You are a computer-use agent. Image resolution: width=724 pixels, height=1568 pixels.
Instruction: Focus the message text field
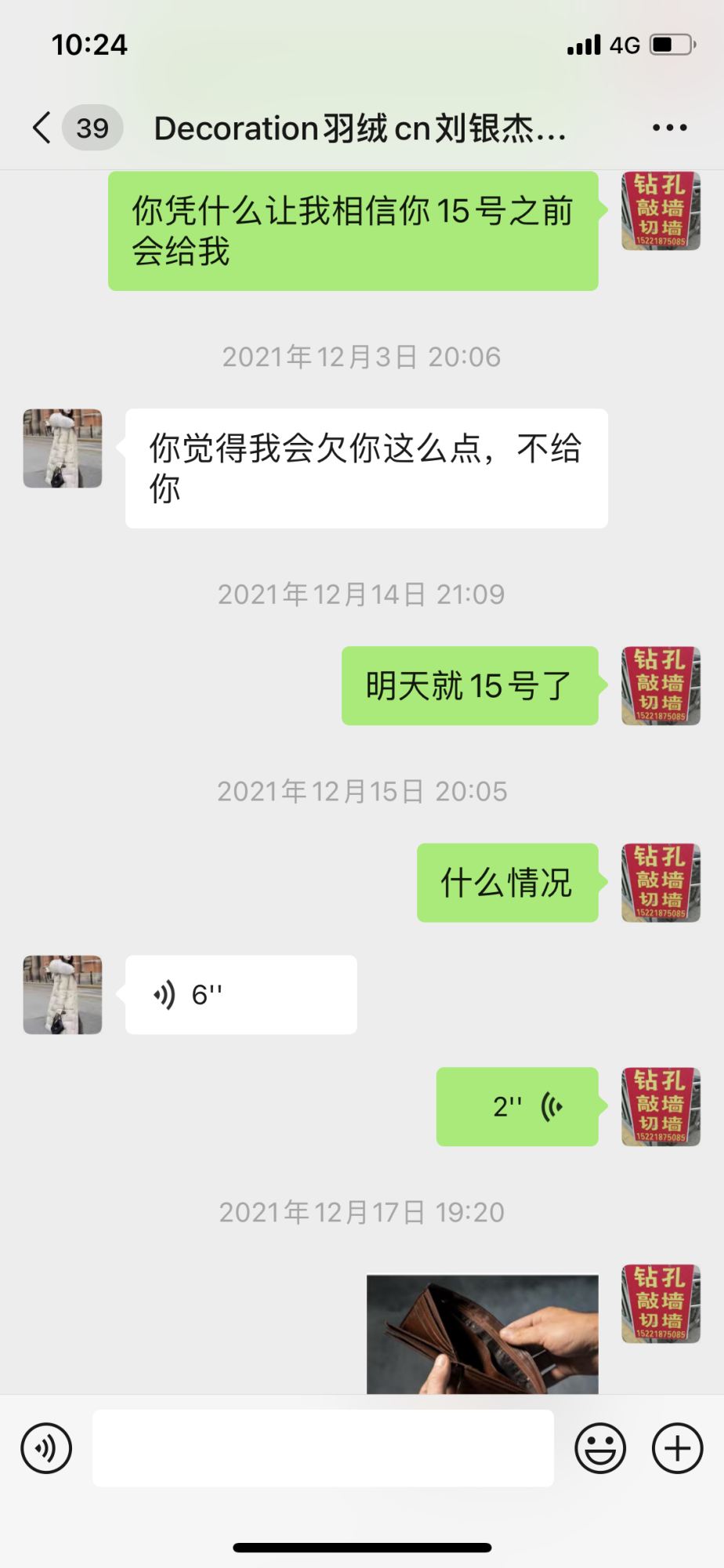[x=323, y=1448]
